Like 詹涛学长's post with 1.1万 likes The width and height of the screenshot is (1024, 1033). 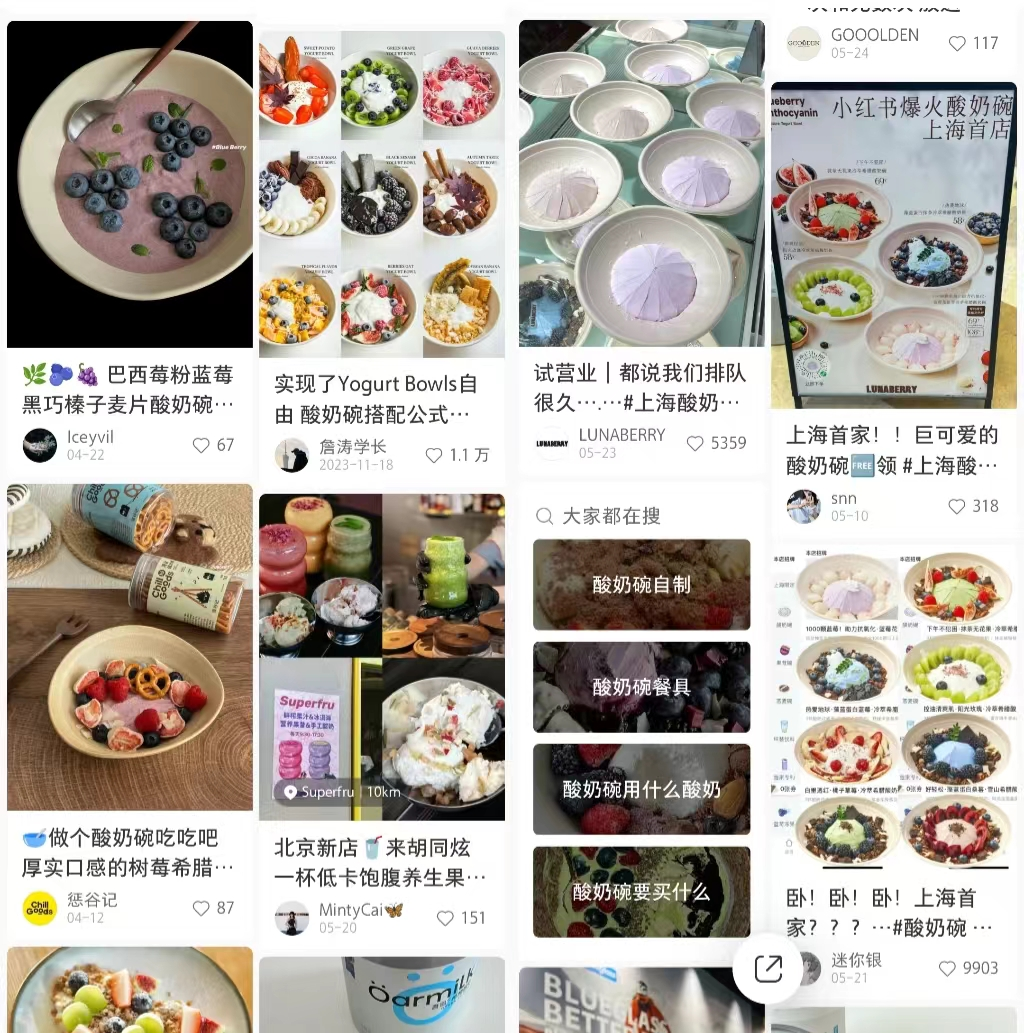pyautogui.click(x=434, y=455)
